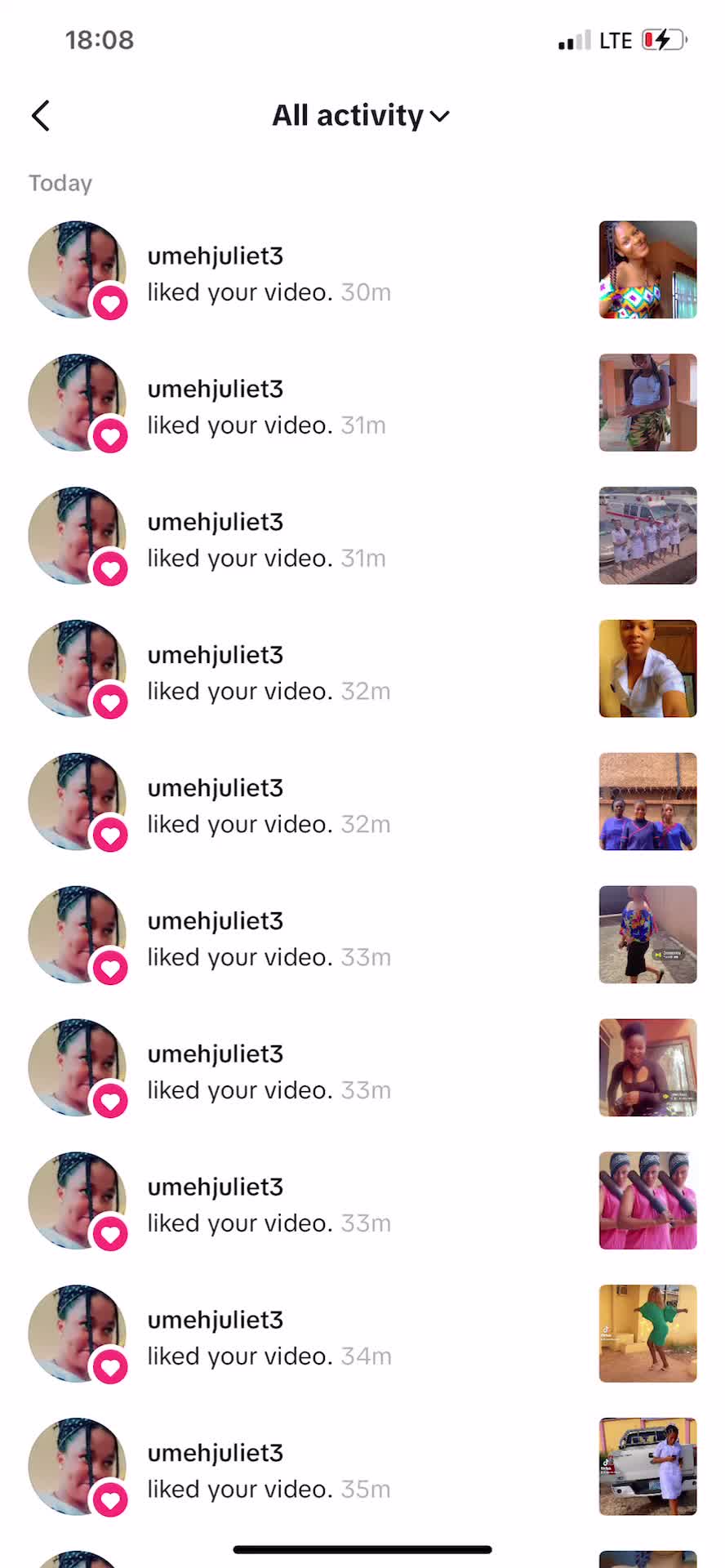
Task: Expand the All activity dropdown
Action: click(x=361, y=116)
